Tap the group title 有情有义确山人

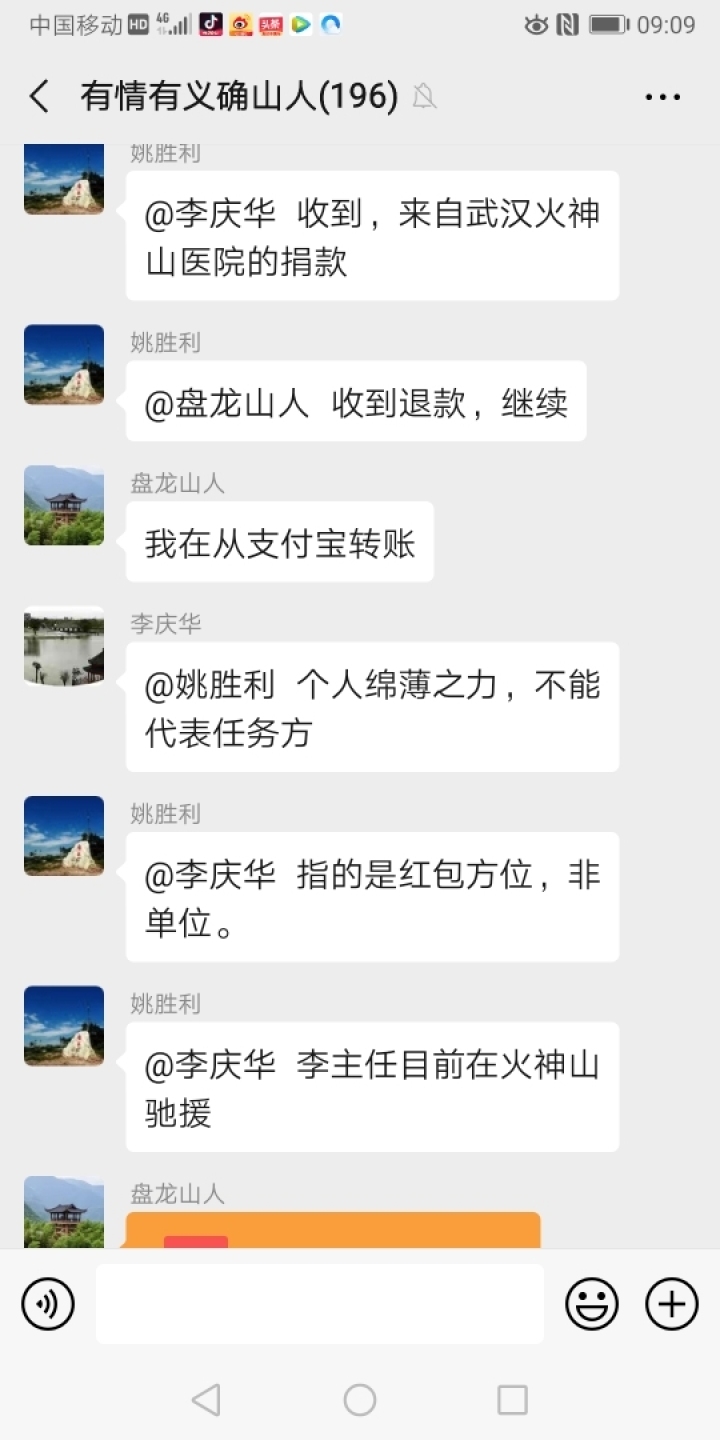(232, 96)
